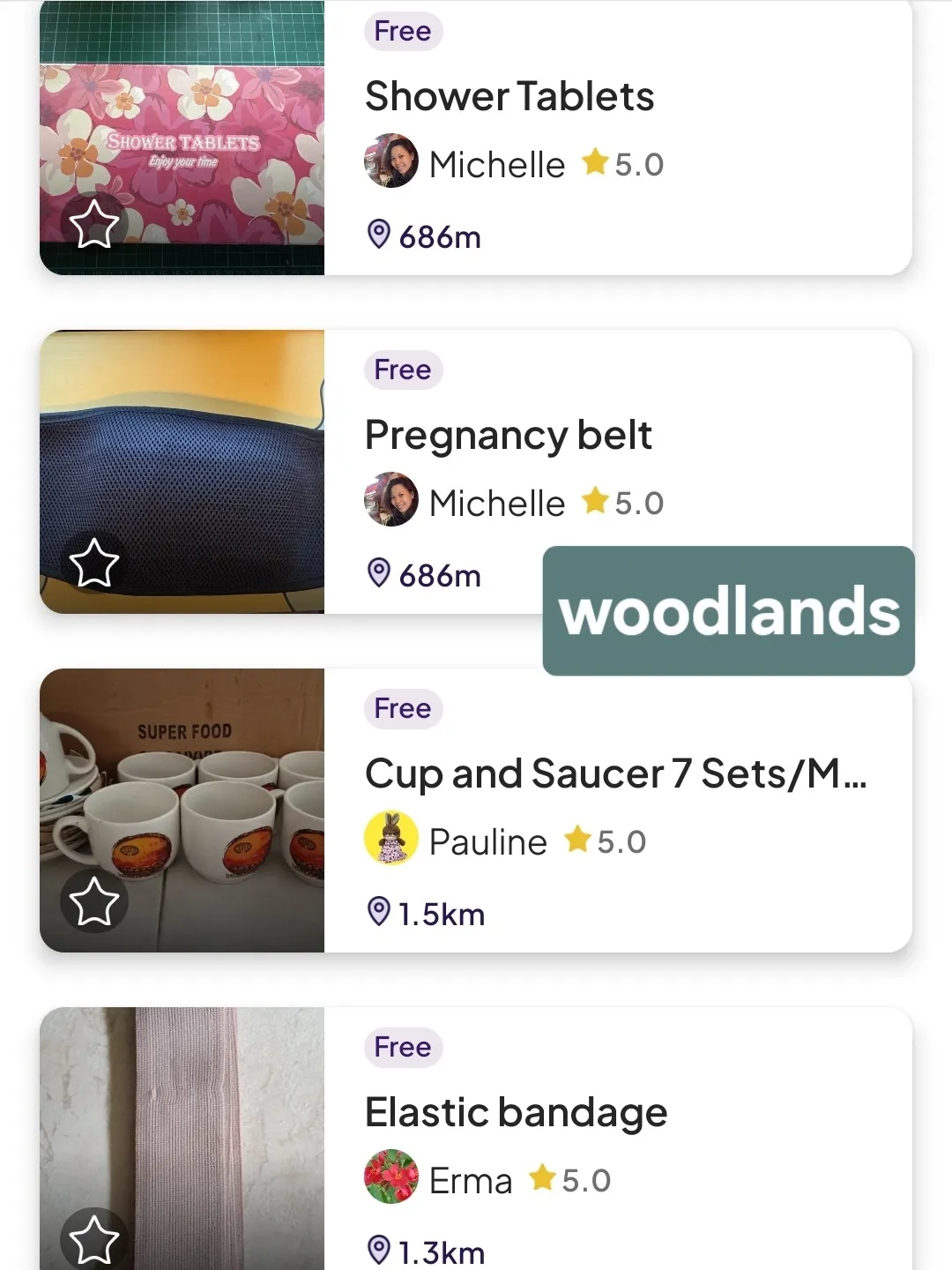Favorite the Elastic bandage item

(x=94, y=1239)
